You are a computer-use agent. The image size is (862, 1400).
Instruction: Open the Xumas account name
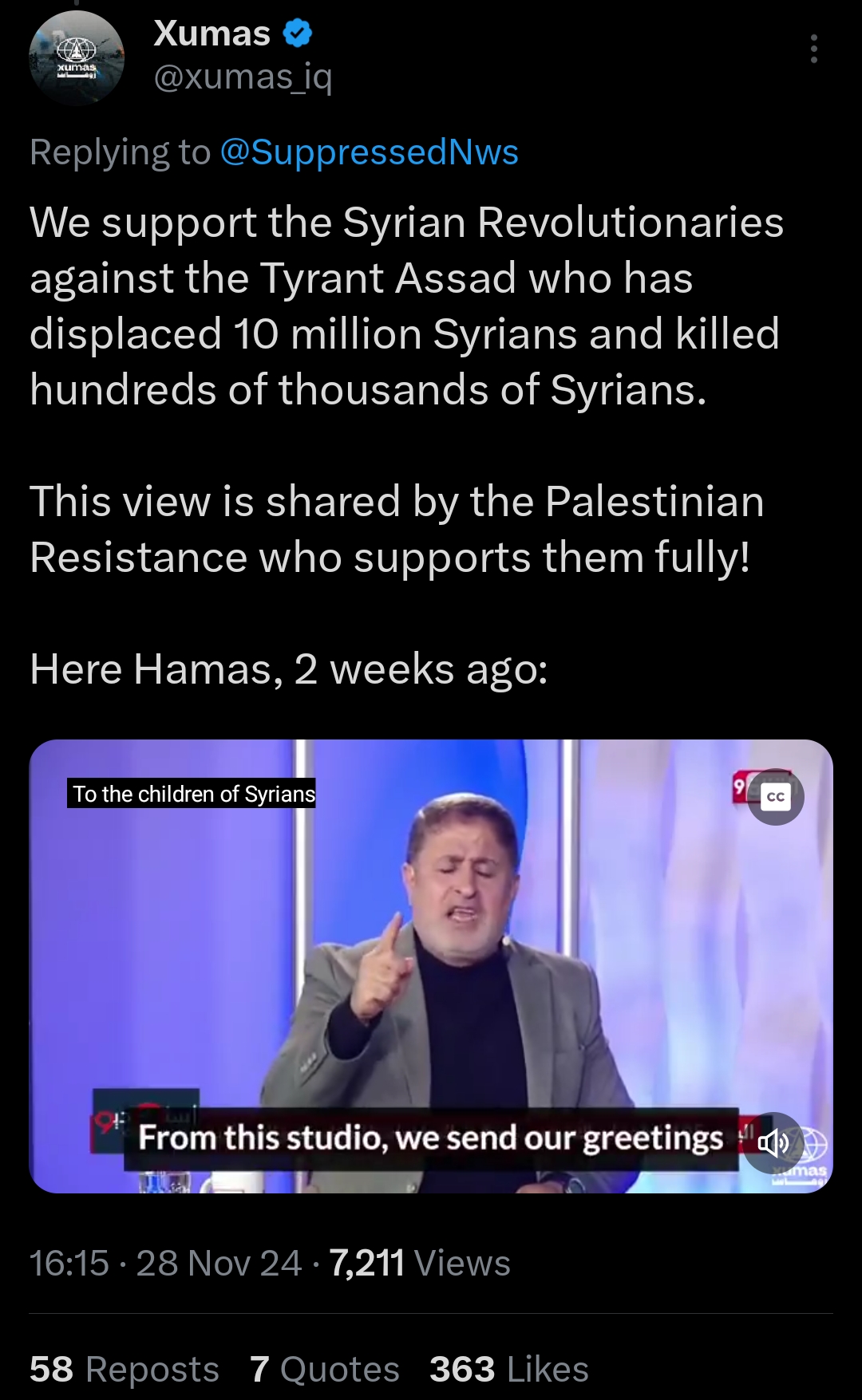[x=212, y=34]
